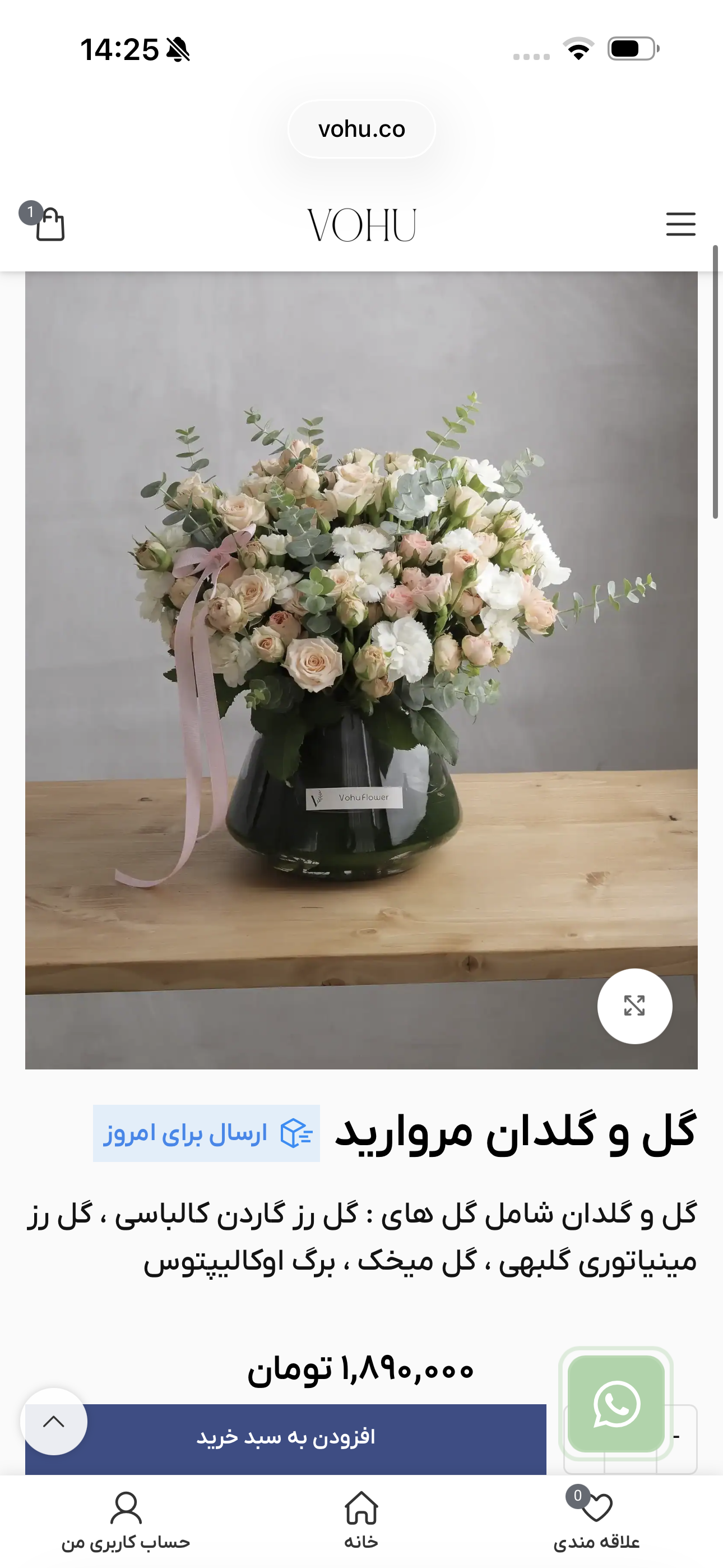Open the حساب کاربری من account tab

tap(126, 1520)
